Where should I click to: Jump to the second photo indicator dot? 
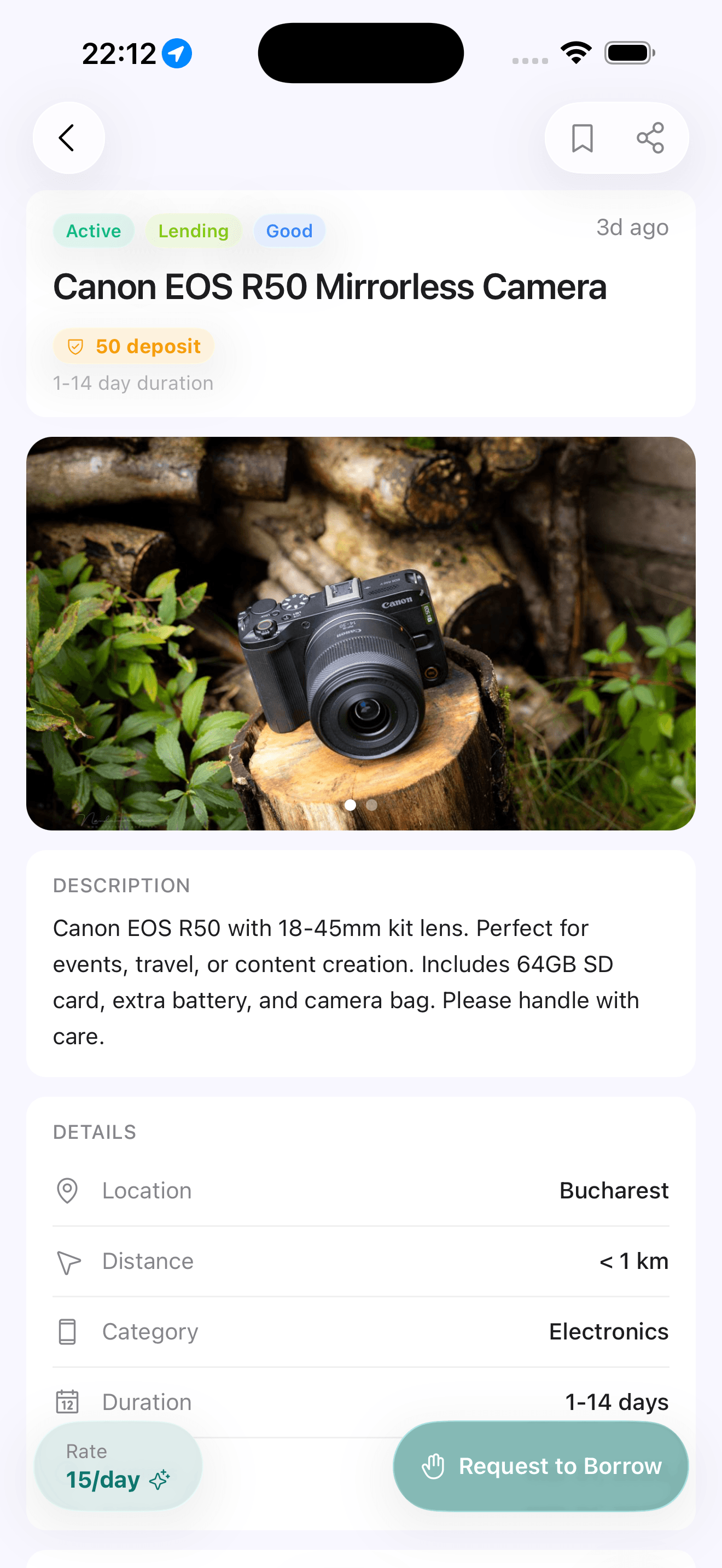(x=372, y=805)
